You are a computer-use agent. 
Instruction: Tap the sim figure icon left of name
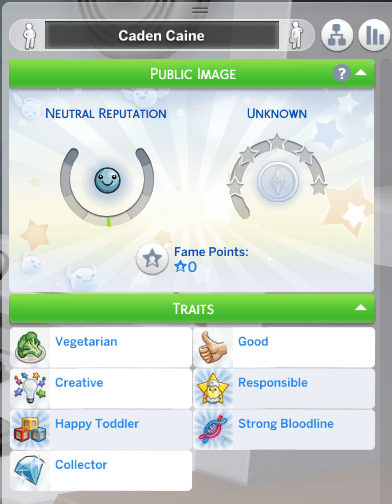click(x=29, y=35)
